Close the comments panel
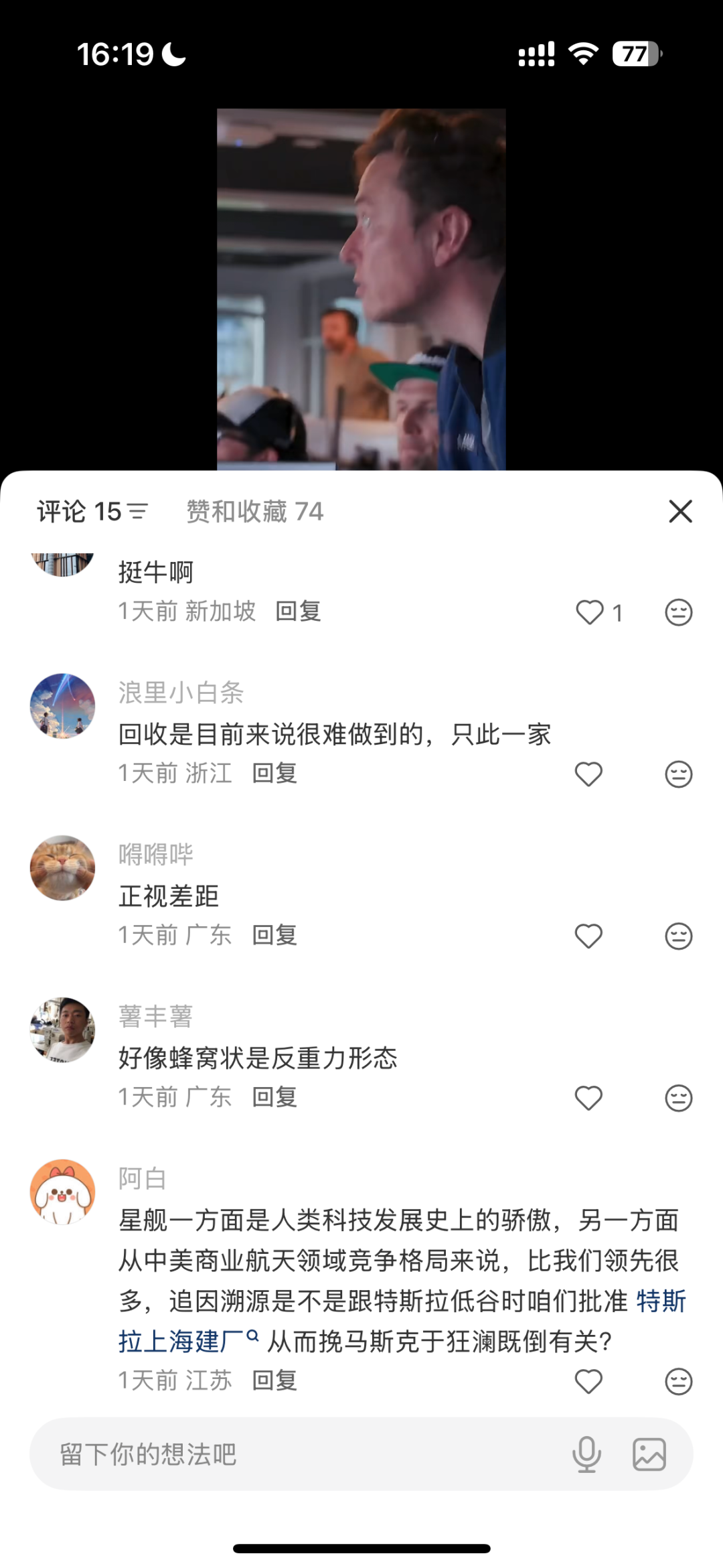This screenshot has height=1568, width=723. pyautogui.click(x=681, y=512)
